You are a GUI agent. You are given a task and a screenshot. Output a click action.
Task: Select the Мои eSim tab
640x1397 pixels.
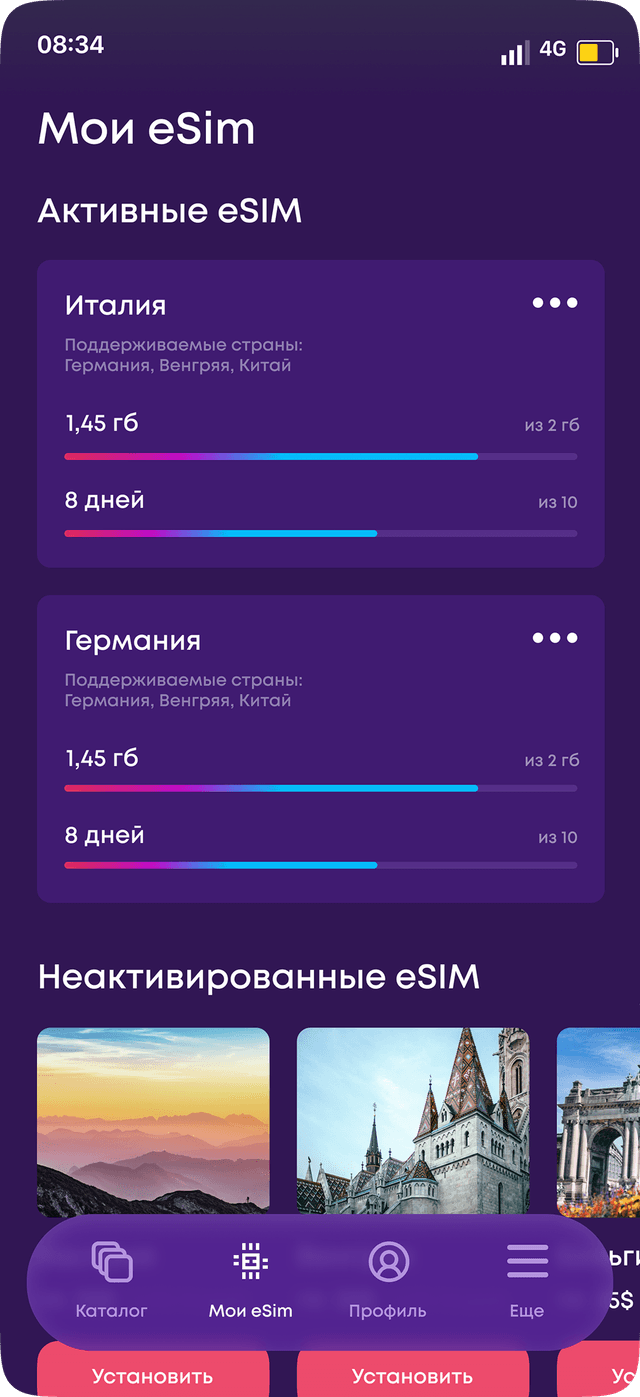point(250,1281)
